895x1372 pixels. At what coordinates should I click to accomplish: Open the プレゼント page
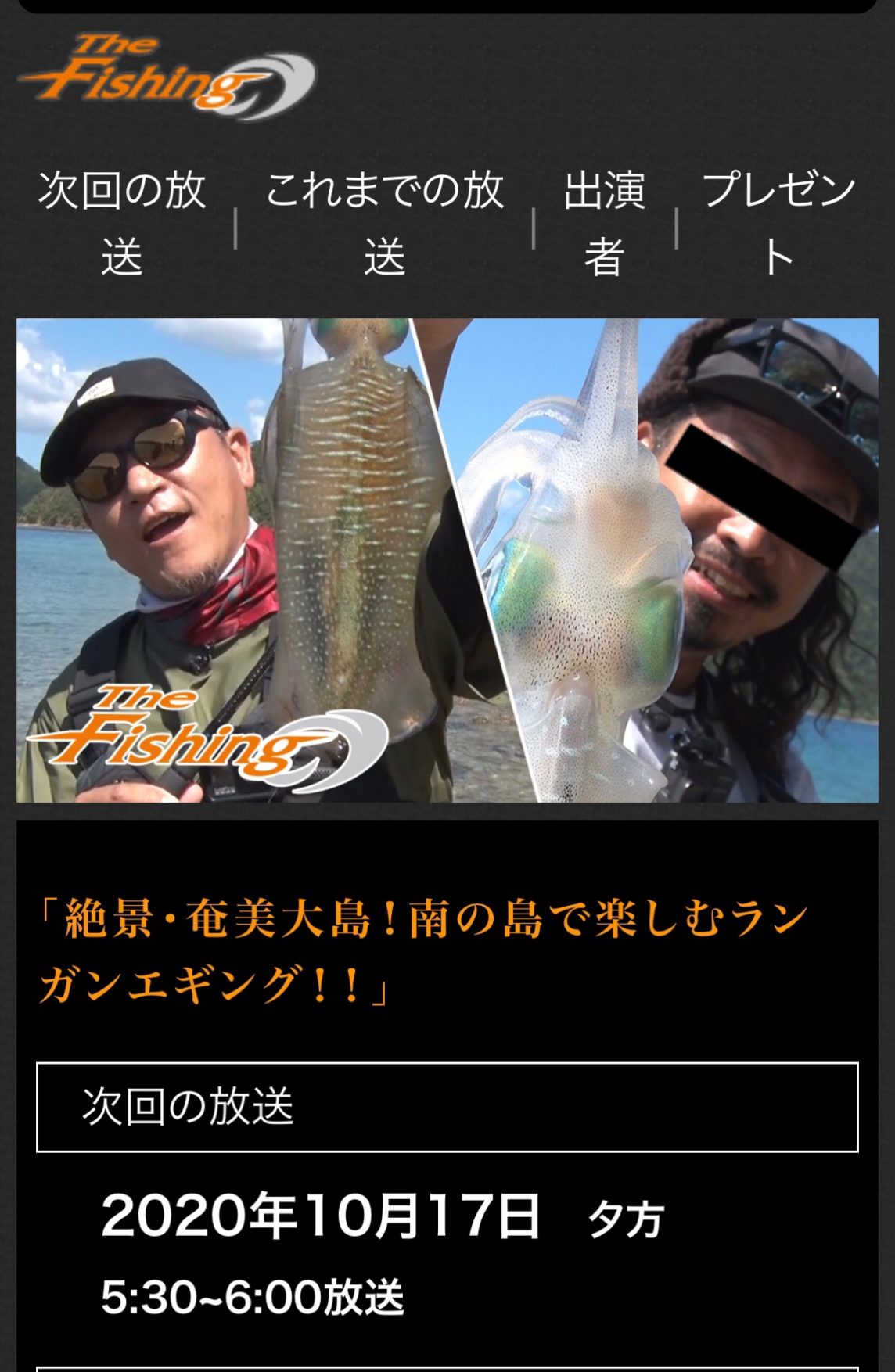778,223
